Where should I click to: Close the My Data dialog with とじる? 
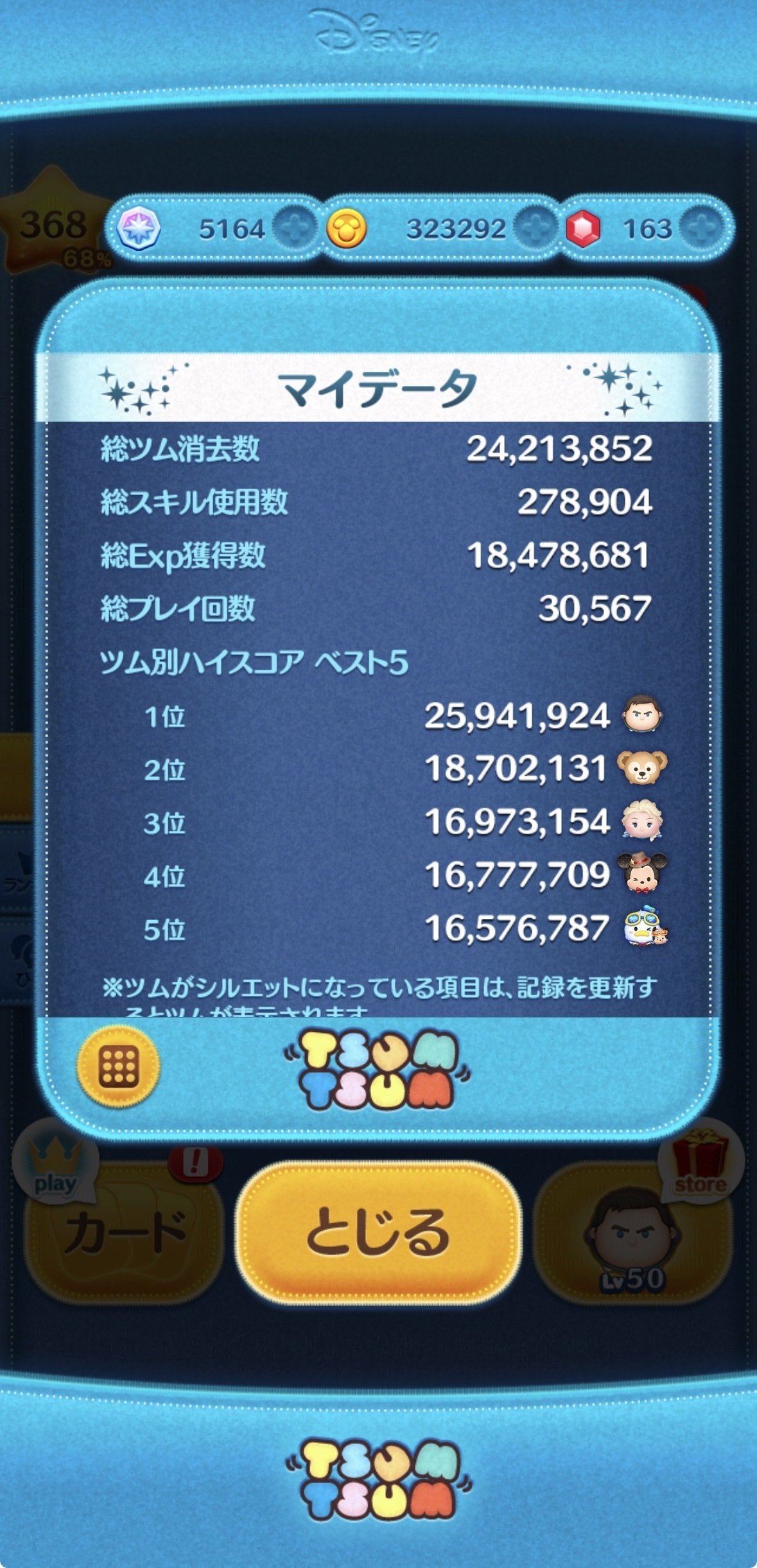click(x=378, y=1233)
